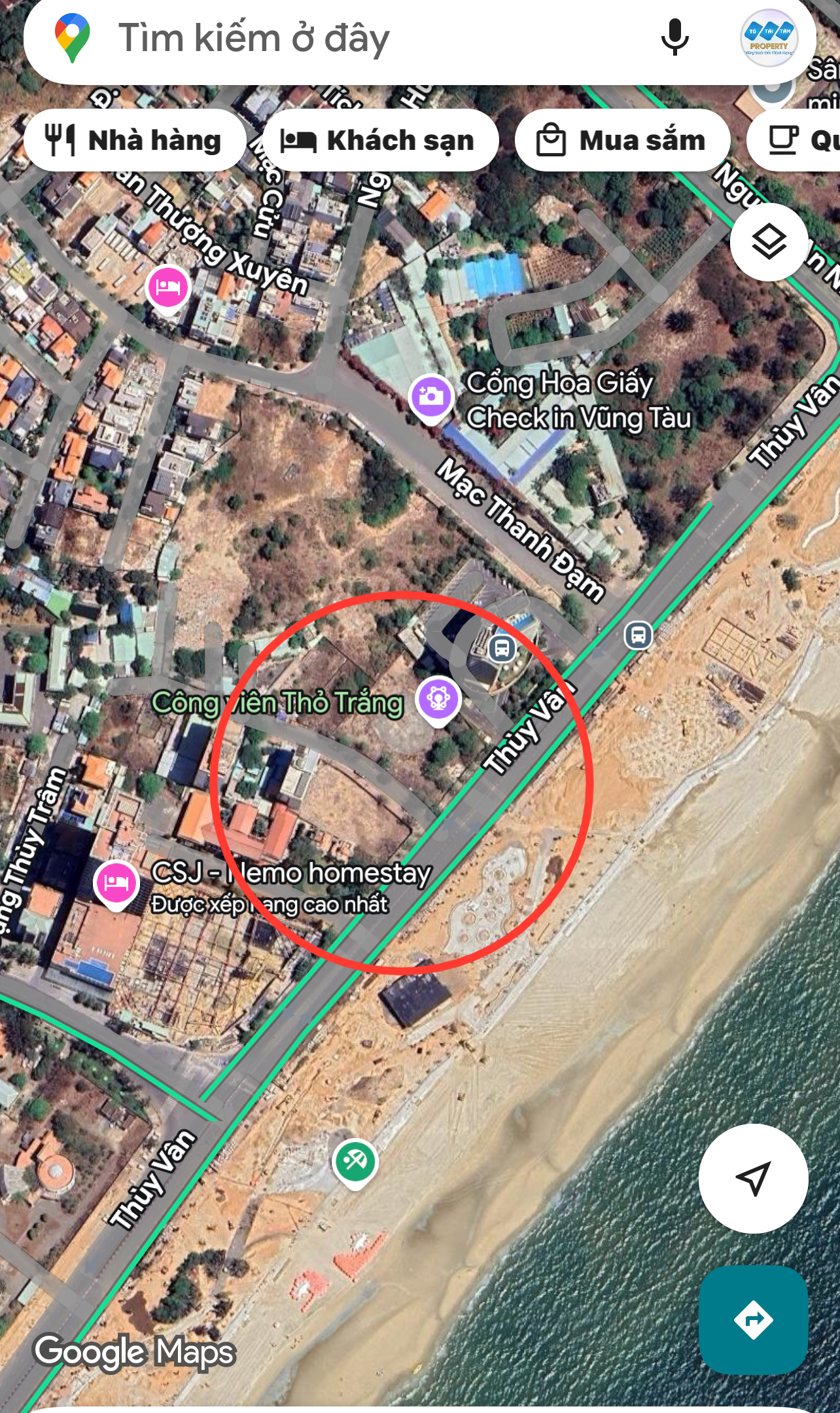The image size is (840, 1413).
Task: Select the 'Khách sạn' chip
Action: [380, 140]
